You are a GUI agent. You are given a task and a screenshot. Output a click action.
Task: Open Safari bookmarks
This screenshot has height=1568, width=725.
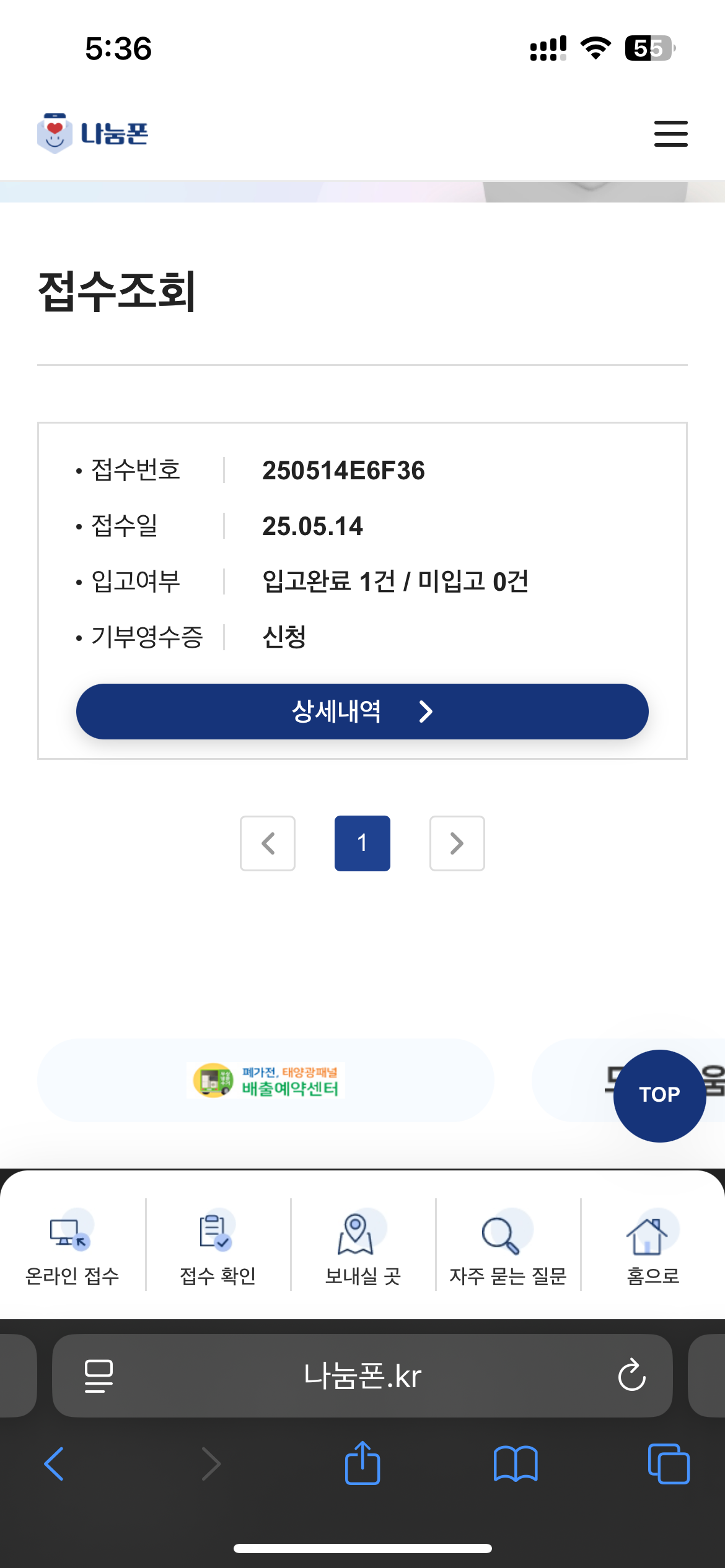516,1463
